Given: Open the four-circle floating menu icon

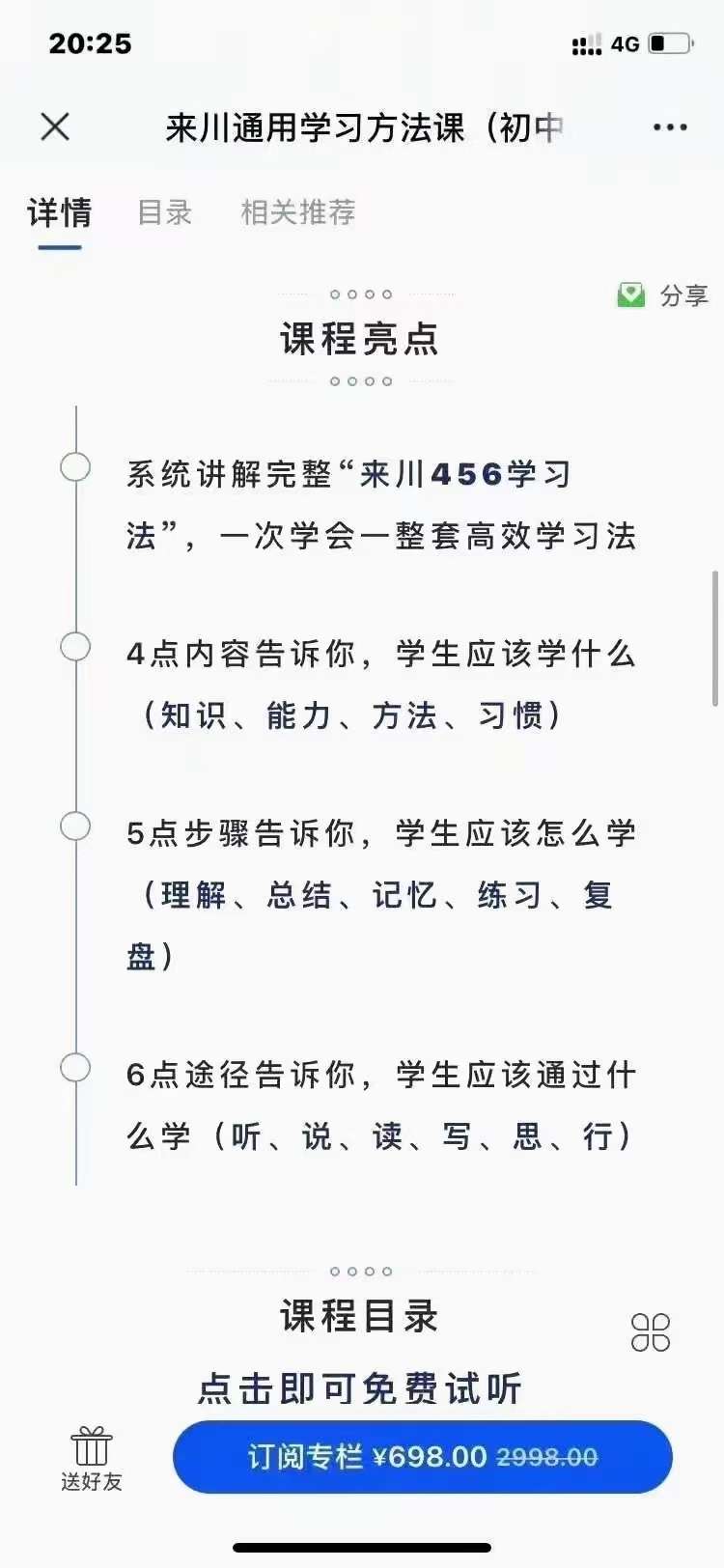Looking at the screenshot, I should coord(651,1332).
